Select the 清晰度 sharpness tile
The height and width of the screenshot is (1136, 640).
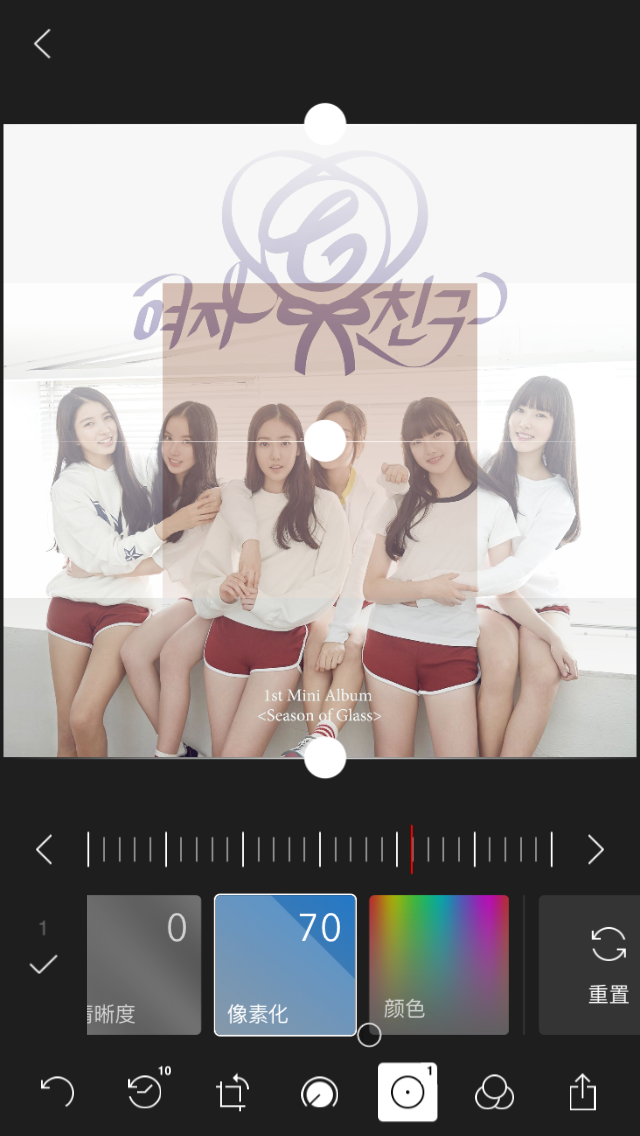coord(144,965)
